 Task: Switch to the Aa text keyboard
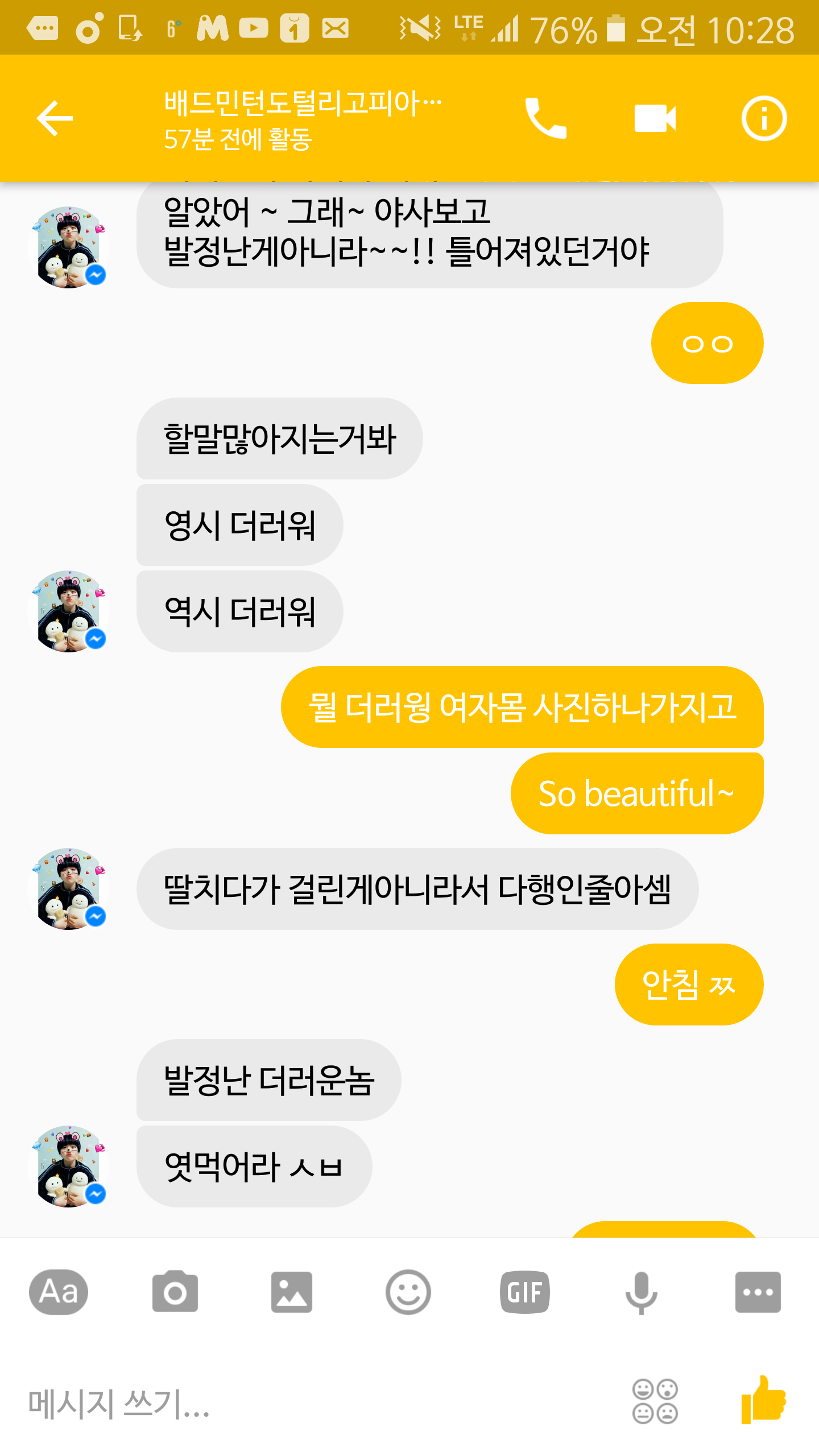(59, 1292)
